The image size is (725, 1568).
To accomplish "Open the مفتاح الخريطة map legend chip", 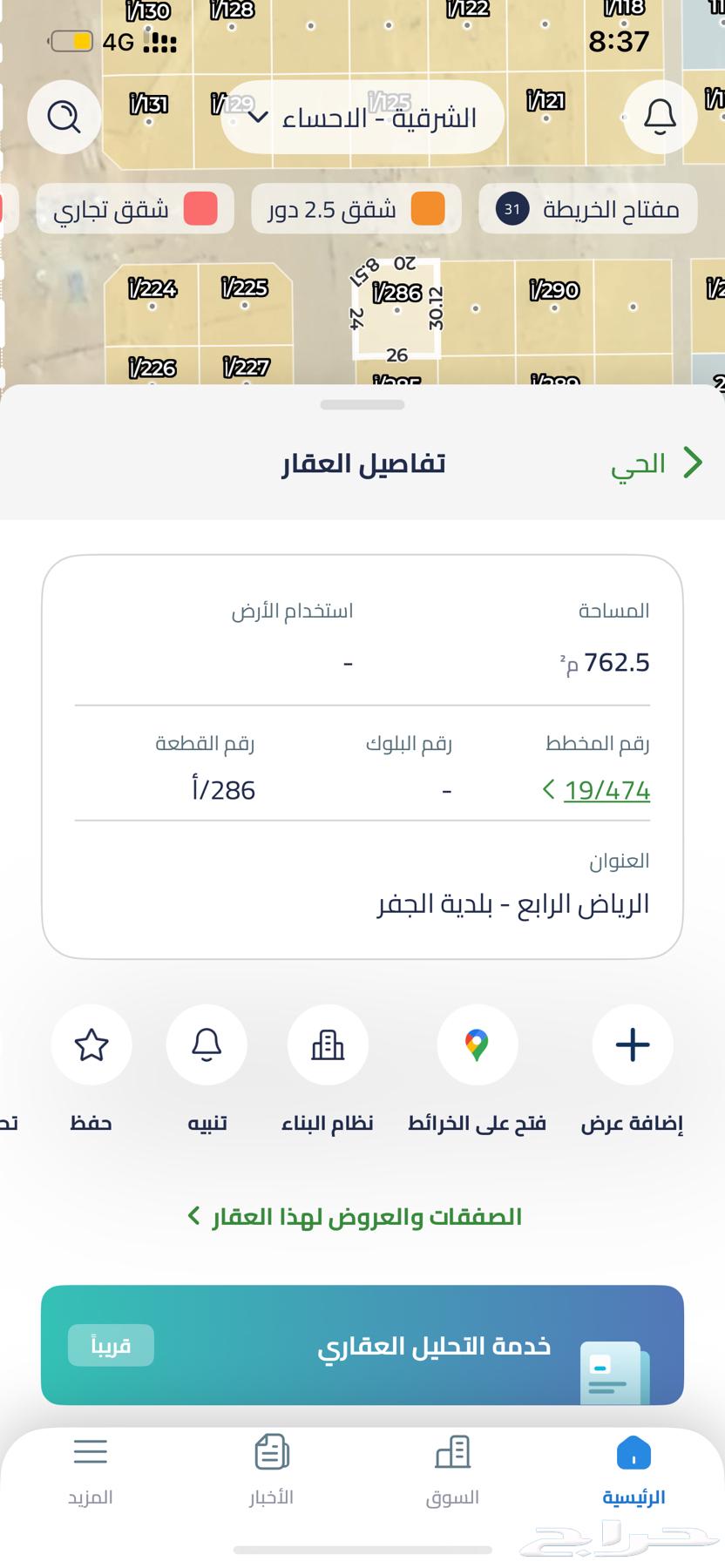I will pyautogui.click(x=588, y=209).
